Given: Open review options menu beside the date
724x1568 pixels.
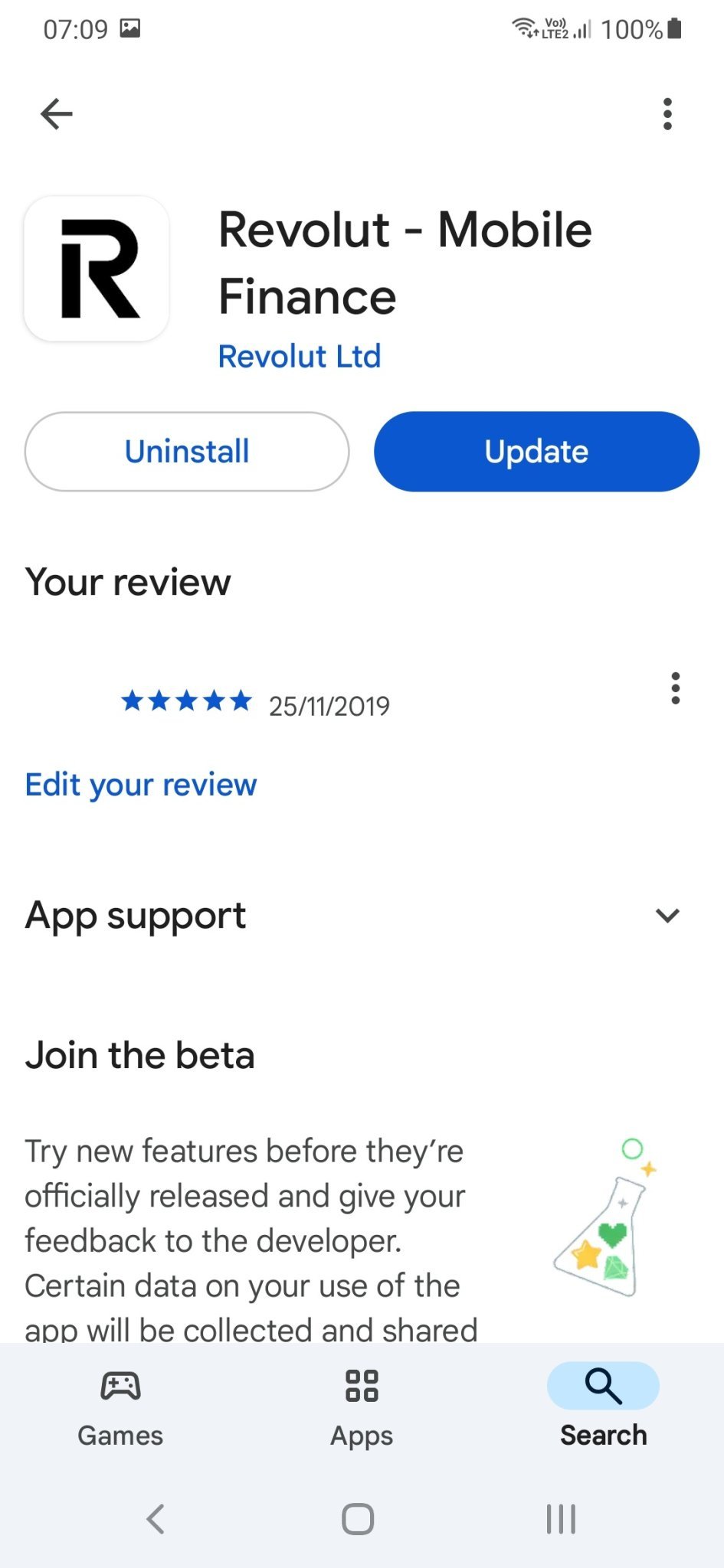Looking at the screenshot, I should 675,688.
